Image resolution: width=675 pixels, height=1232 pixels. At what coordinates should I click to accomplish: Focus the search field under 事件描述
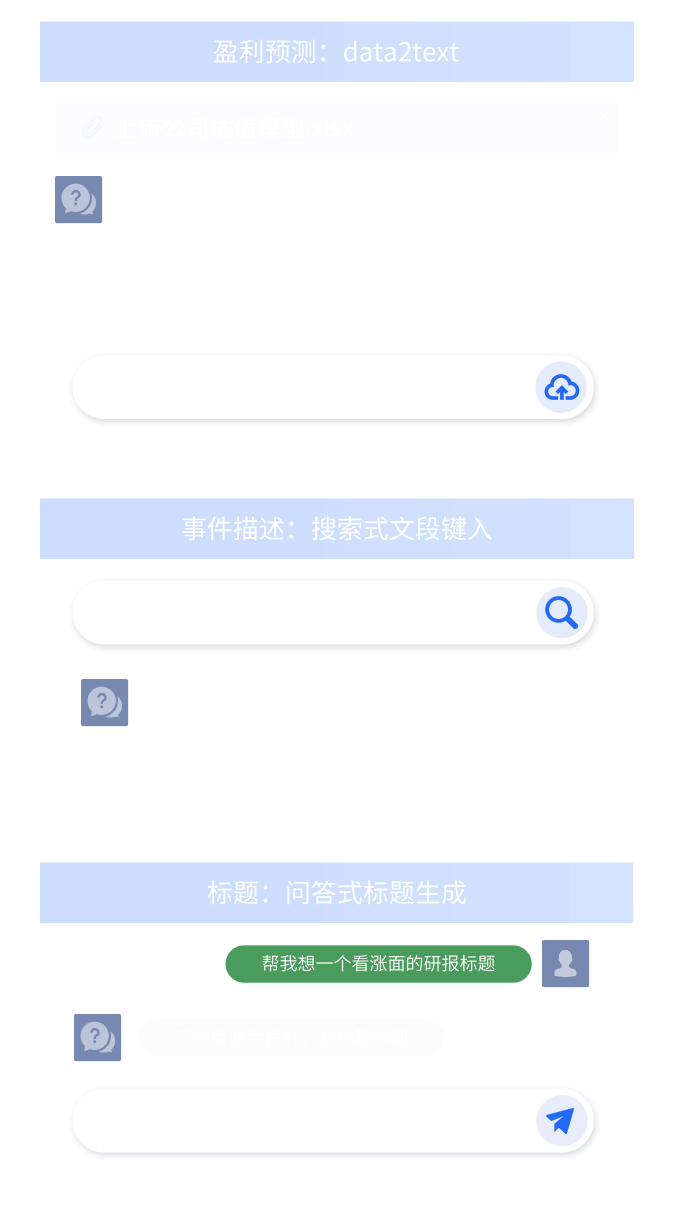pyautogui.click(x=300, y=612)
